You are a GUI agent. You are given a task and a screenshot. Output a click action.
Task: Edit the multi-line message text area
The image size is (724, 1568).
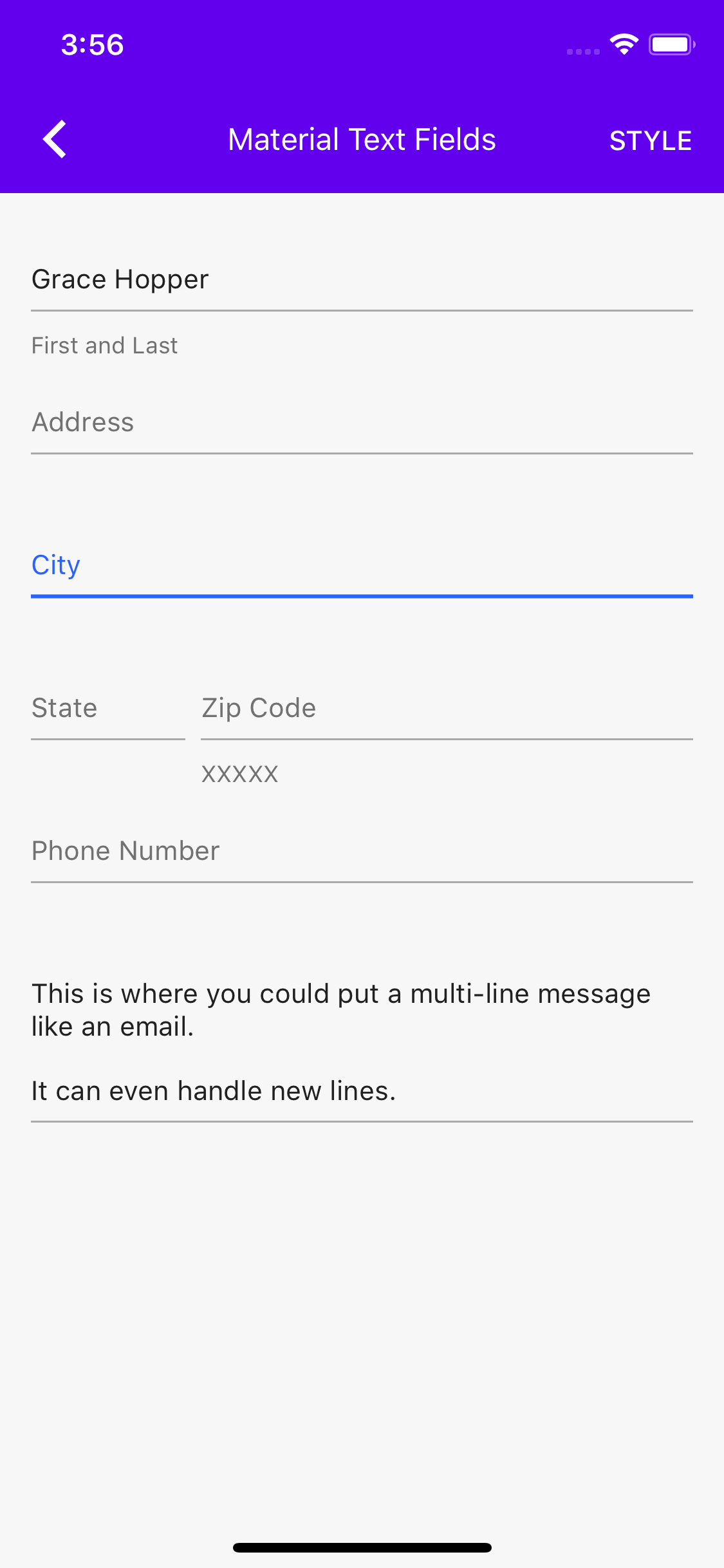pyautogui.click(x=360, y=1043)
